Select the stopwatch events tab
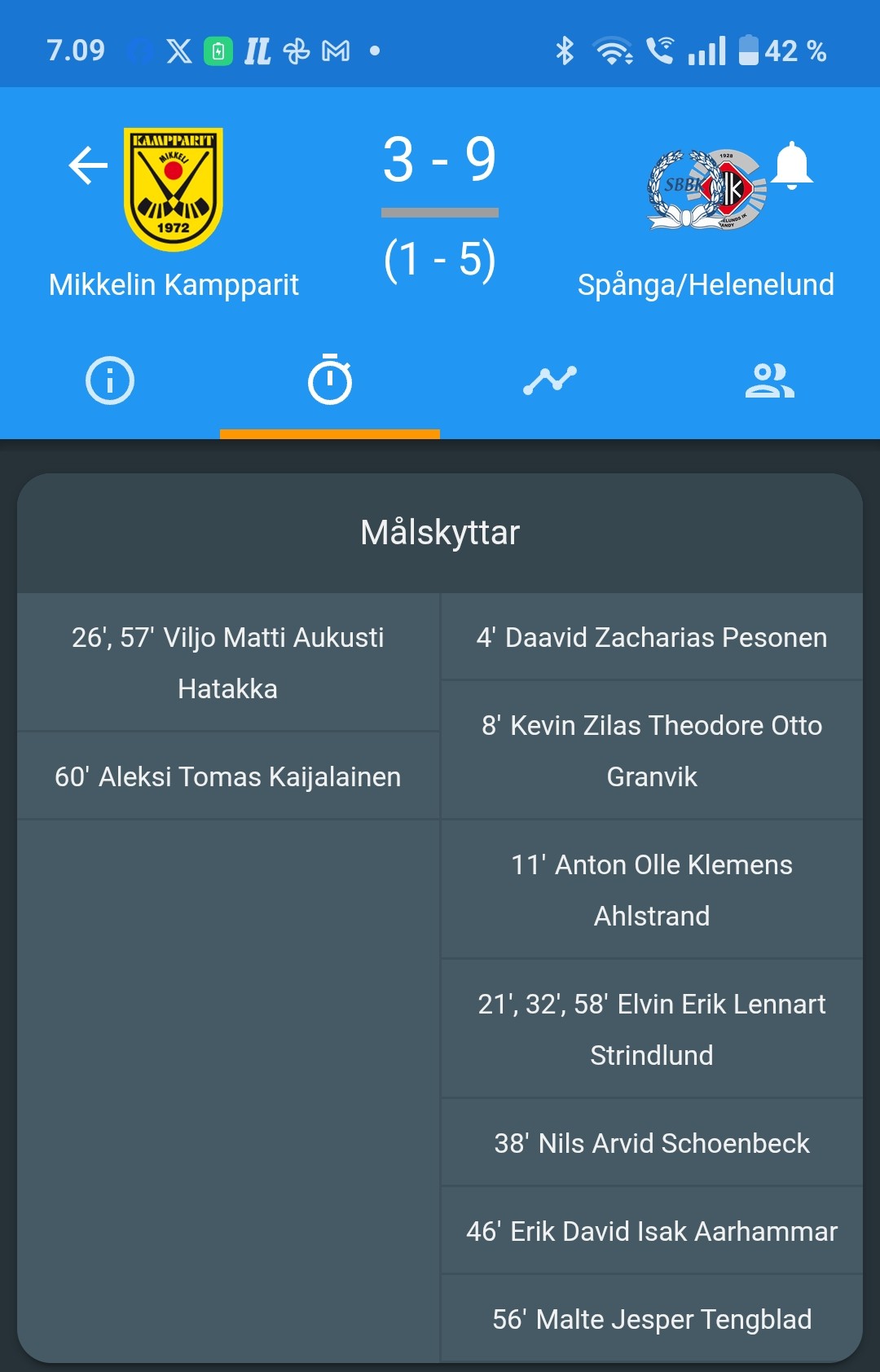The image size is (880, 1372). point(330,380)
